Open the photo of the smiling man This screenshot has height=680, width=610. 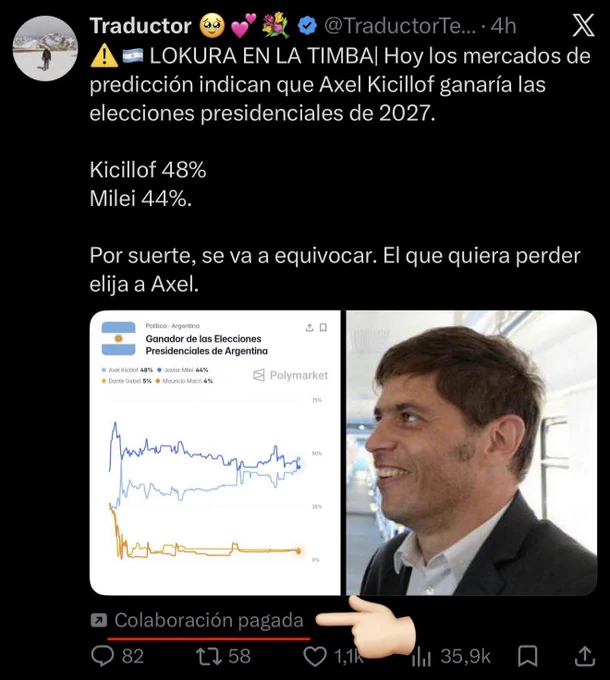tap(472, 452)
